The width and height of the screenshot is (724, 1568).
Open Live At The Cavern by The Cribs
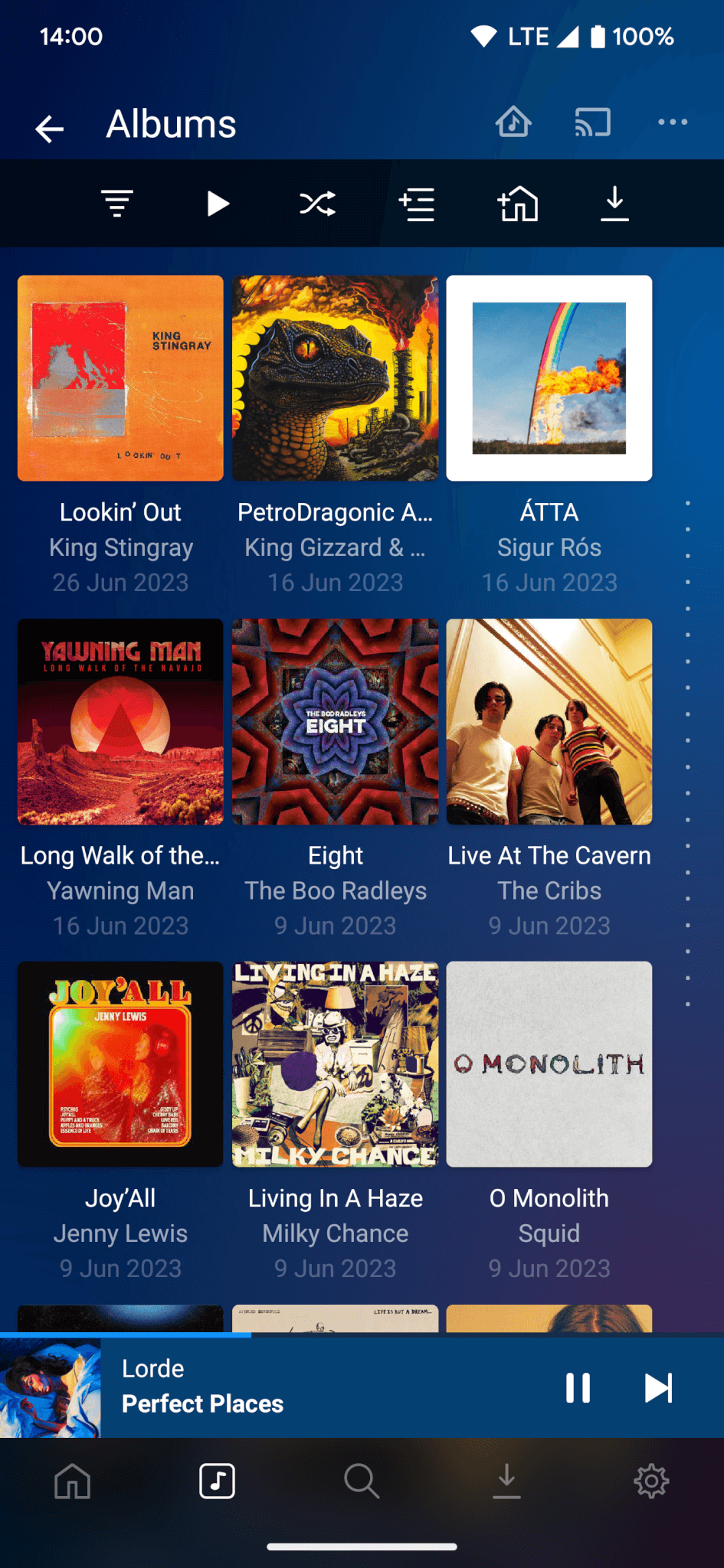549,721
